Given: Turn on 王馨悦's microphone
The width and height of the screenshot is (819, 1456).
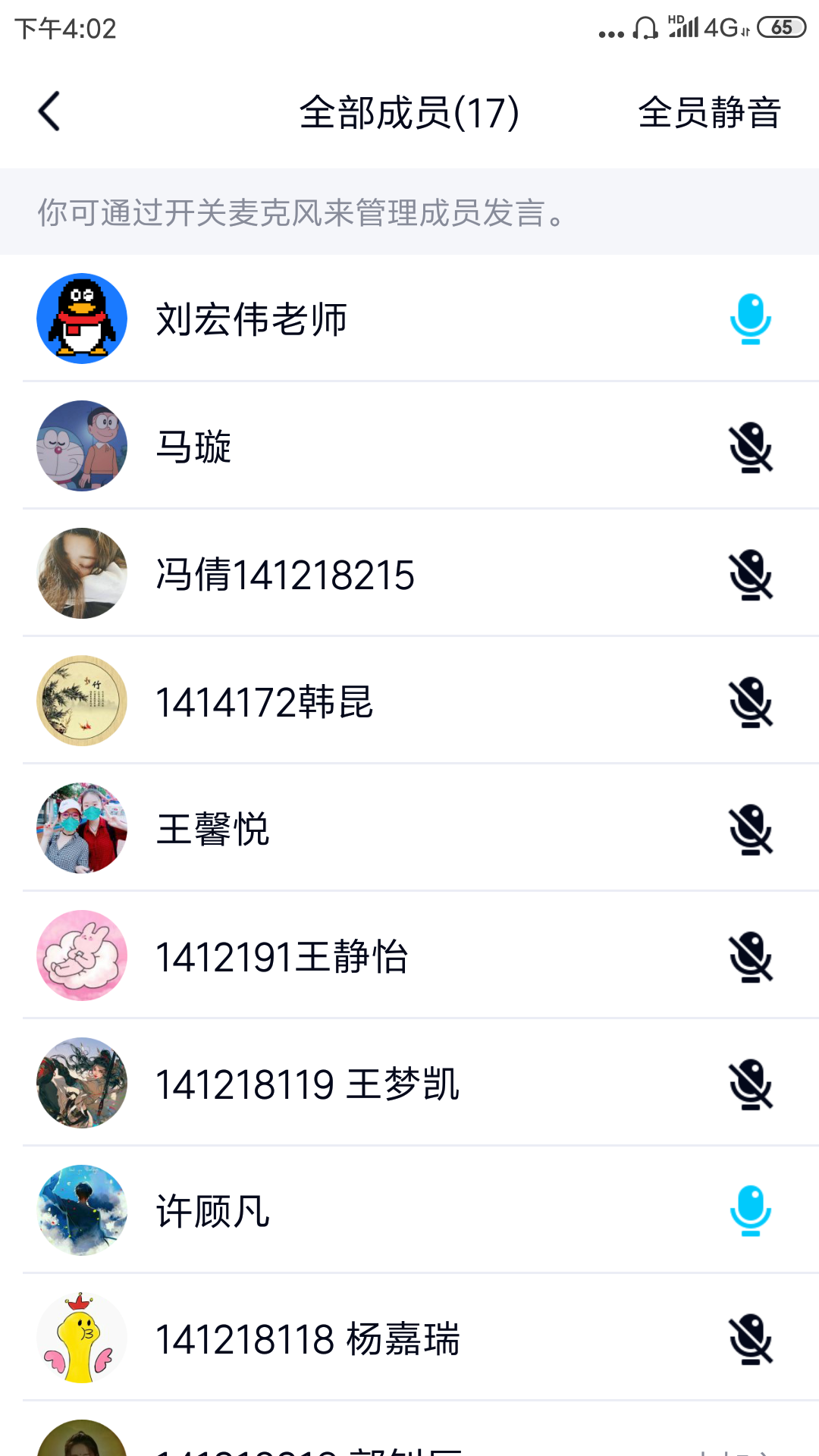Looking at the screenshot, I should click(x=750, y=830).
